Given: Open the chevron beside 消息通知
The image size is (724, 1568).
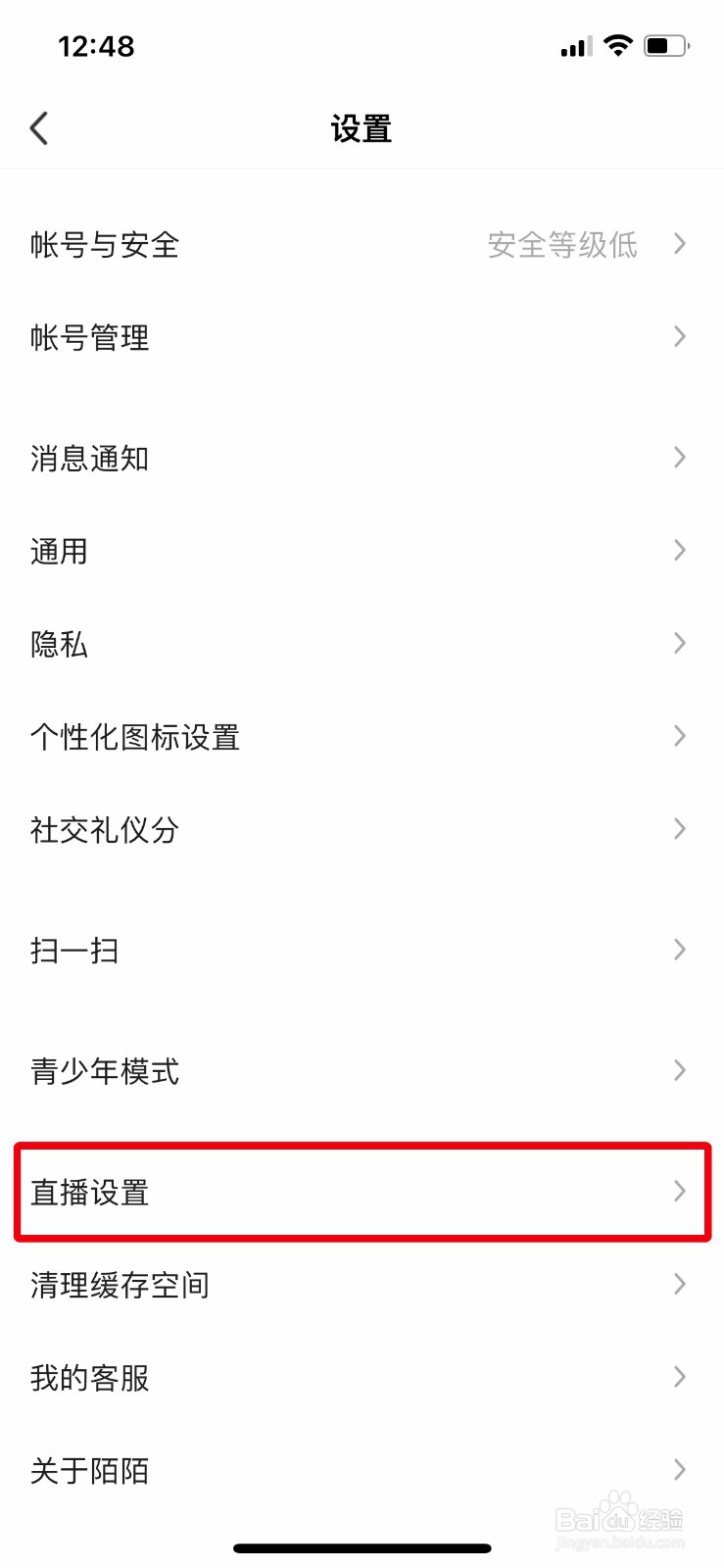Looking at the screenshot, I should pos(679,457).
